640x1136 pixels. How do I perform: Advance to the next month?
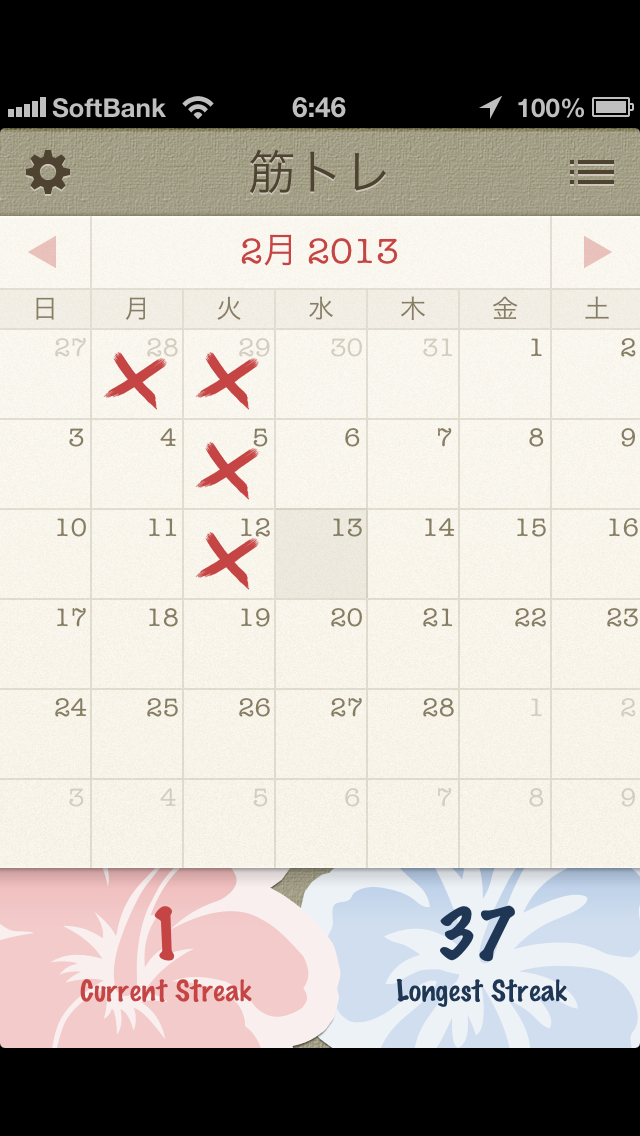(596, 252)
